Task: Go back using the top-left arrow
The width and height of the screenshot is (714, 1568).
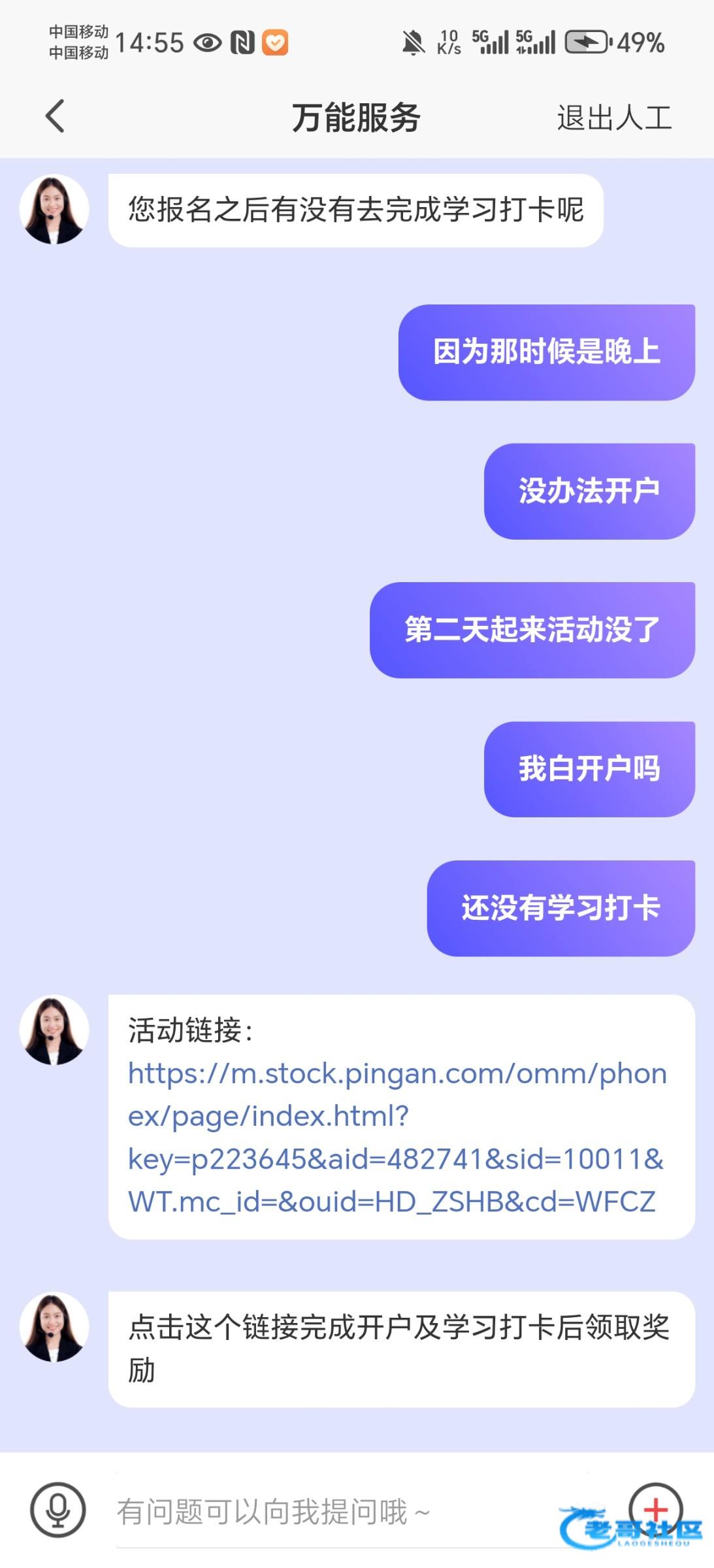Action: coord(55,116)
